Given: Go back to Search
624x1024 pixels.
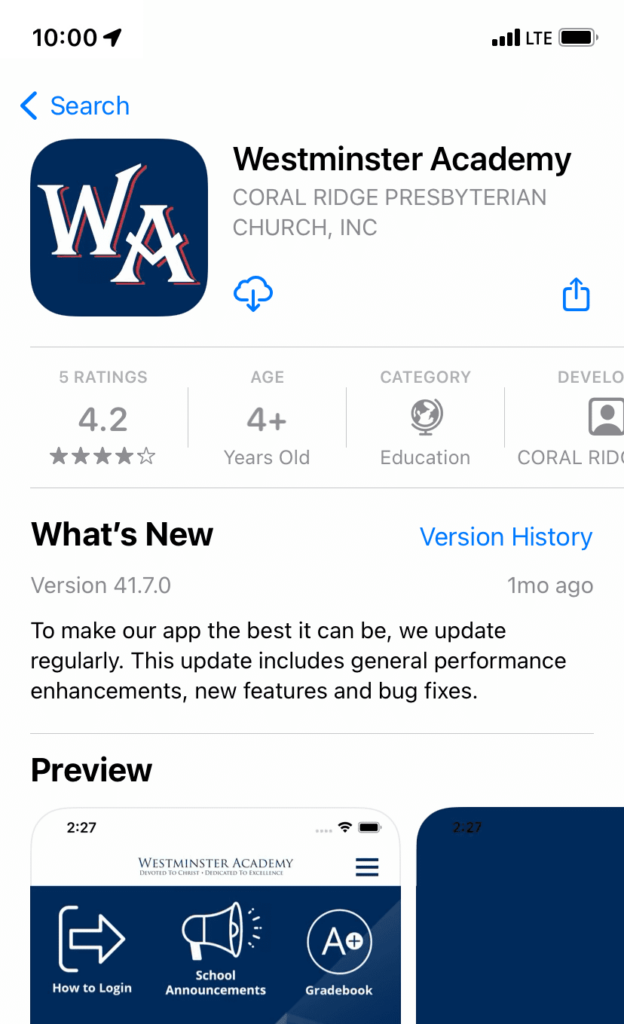Looking at the screenshot, I should pyautogui.click(x=74, y=106).
